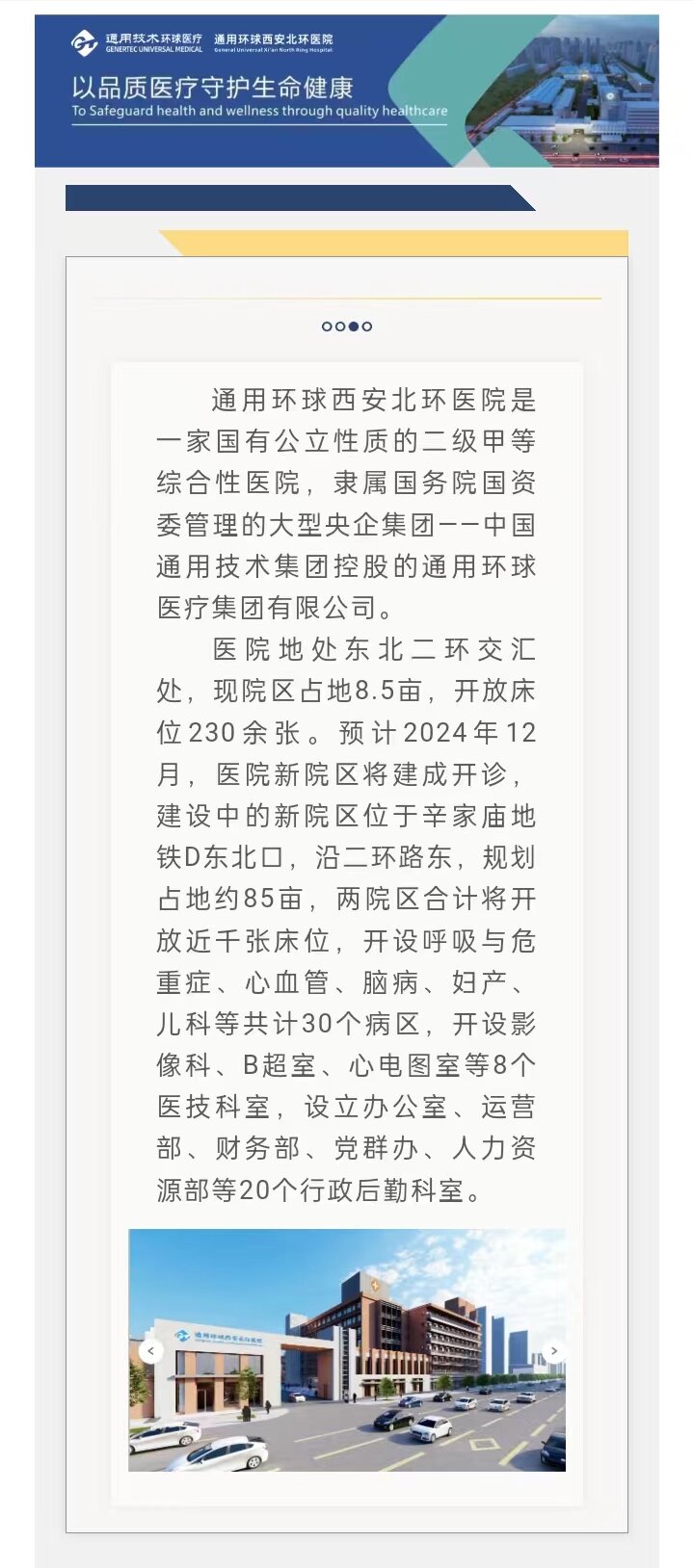
Task: Select the first dot in the page indicator
Action: tap(327, 327)
